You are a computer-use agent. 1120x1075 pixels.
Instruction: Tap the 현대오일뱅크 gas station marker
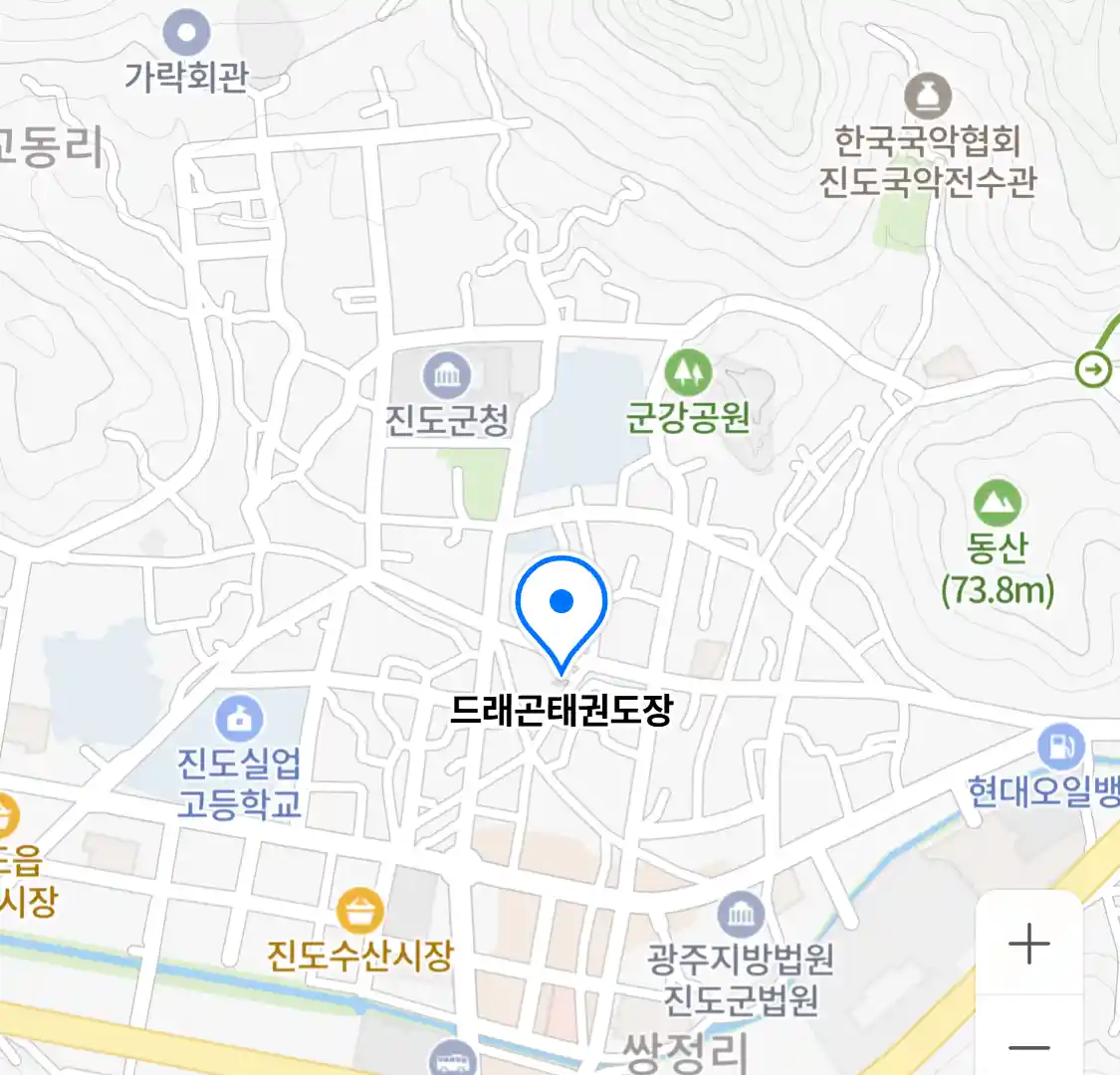tap(1060, 747)
